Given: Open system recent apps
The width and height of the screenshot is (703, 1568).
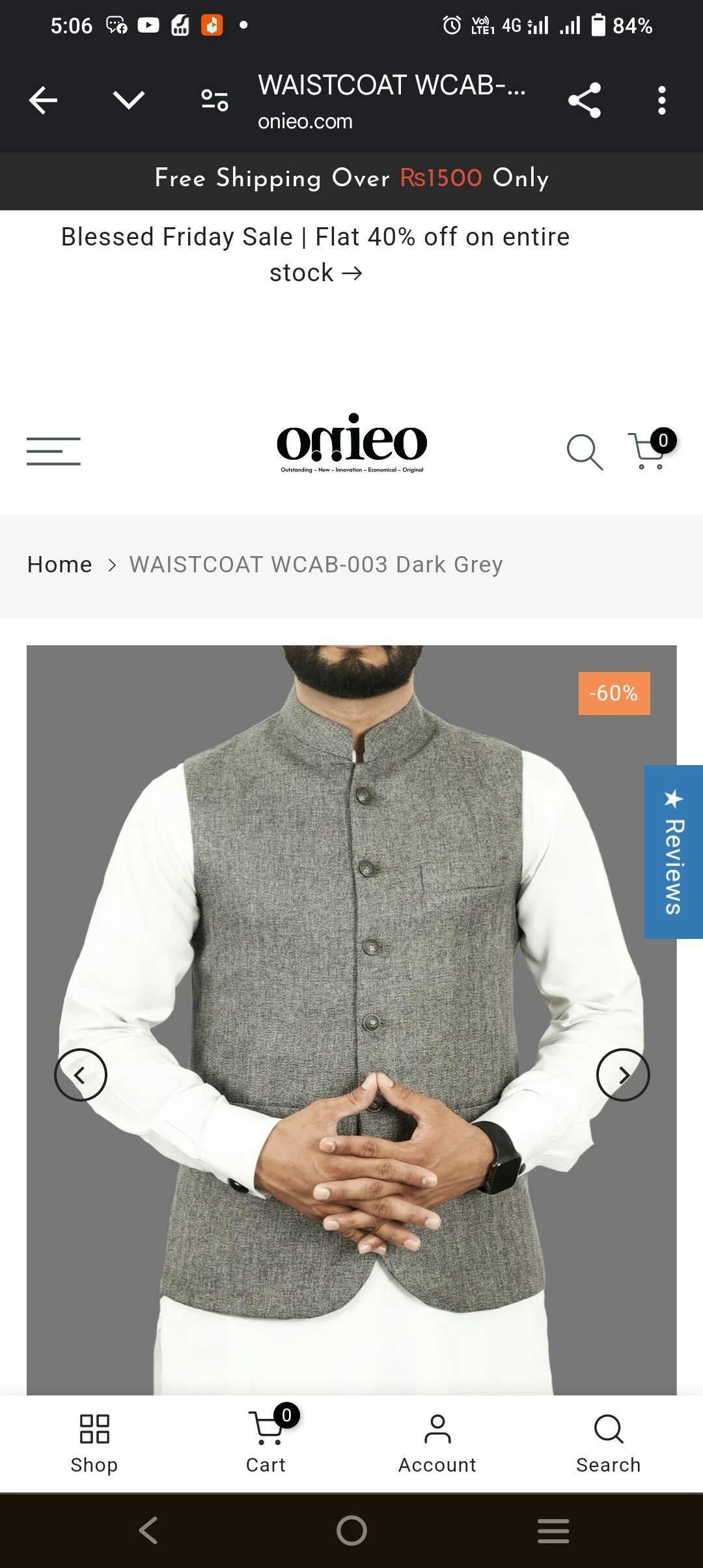Looking at the screenshot, I should click(x=553, y=1530).
